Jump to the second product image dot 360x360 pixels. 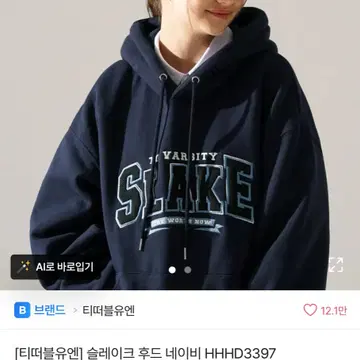tap(188, 270)
